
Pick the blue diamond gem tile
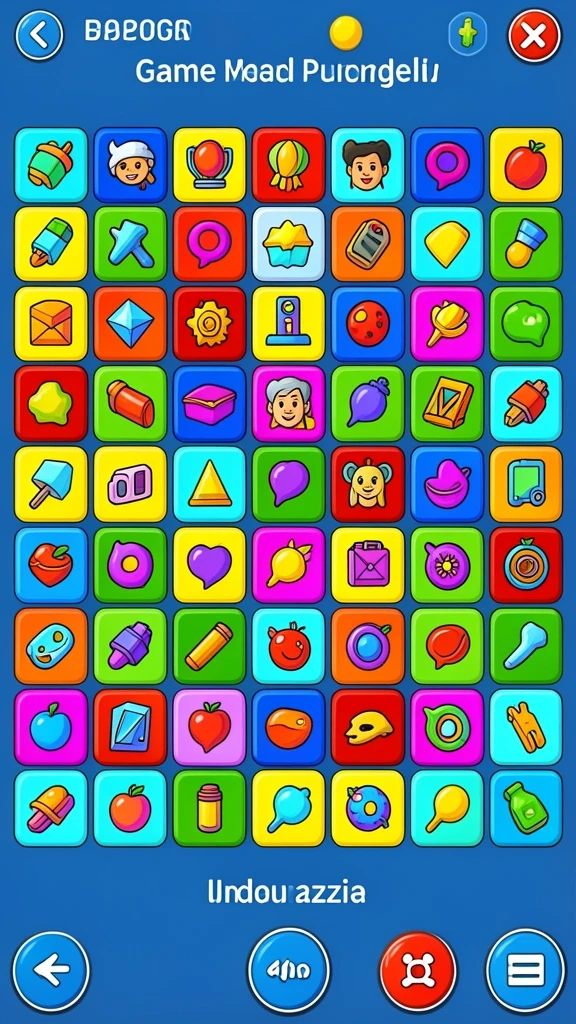[x=130, y=323]
